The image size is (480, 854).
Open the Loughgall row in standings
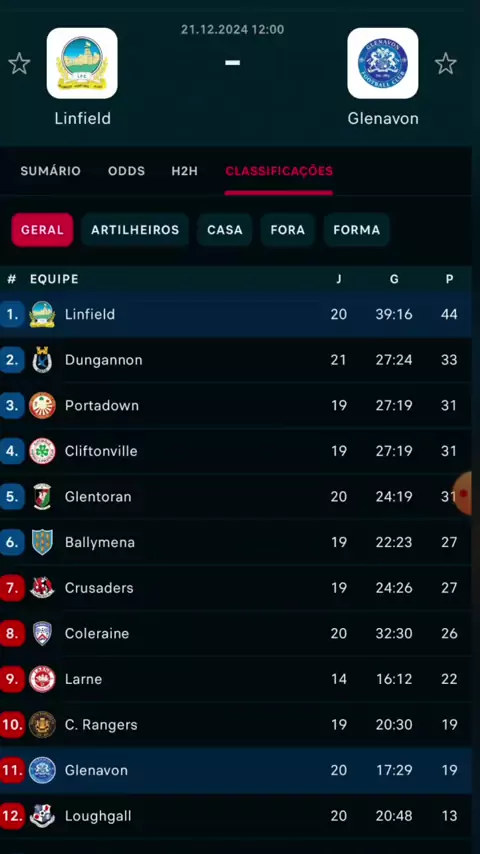[235, 816]
